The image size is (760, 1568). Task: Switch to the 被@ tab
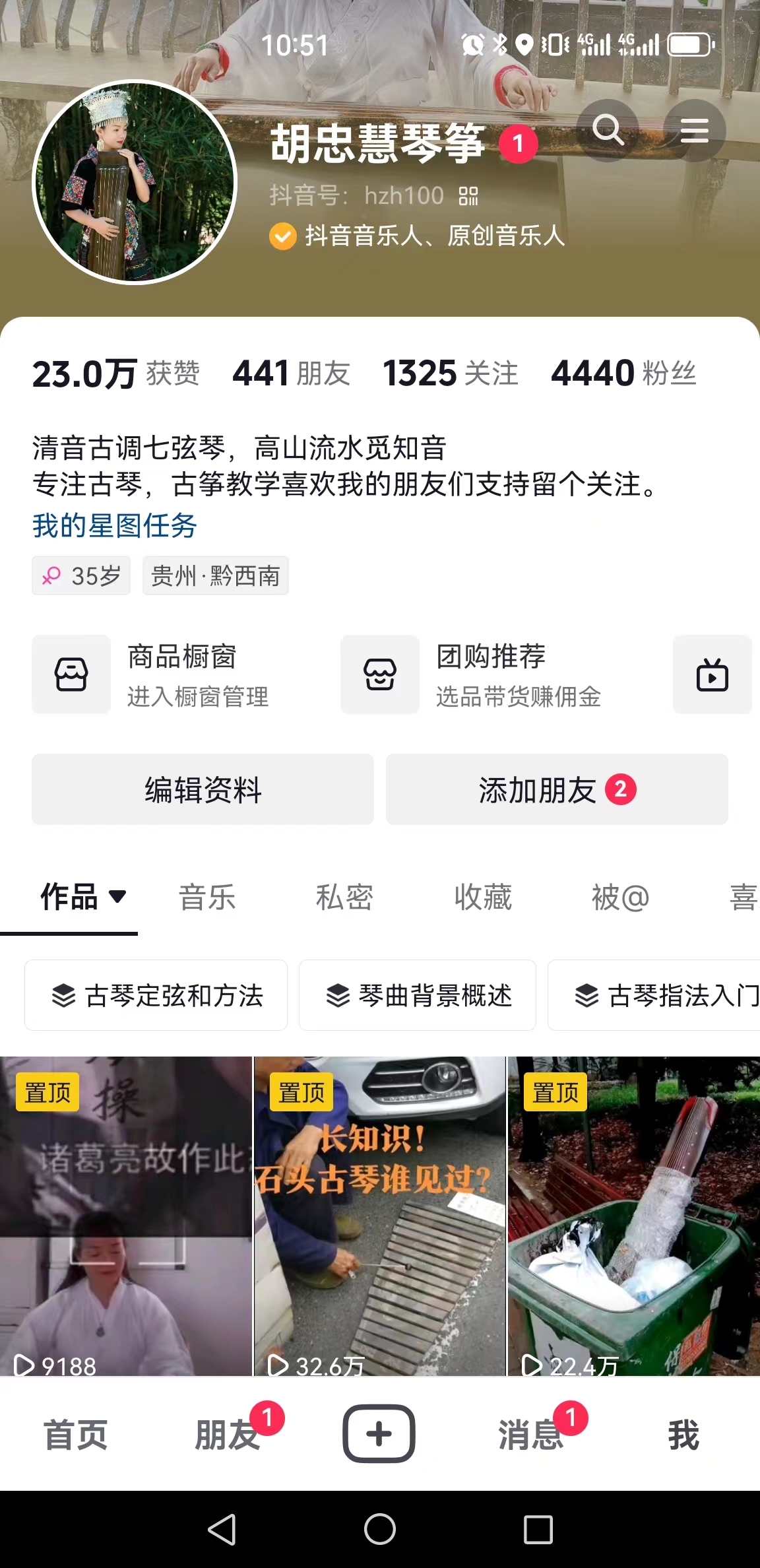click(x=620, y=898)
